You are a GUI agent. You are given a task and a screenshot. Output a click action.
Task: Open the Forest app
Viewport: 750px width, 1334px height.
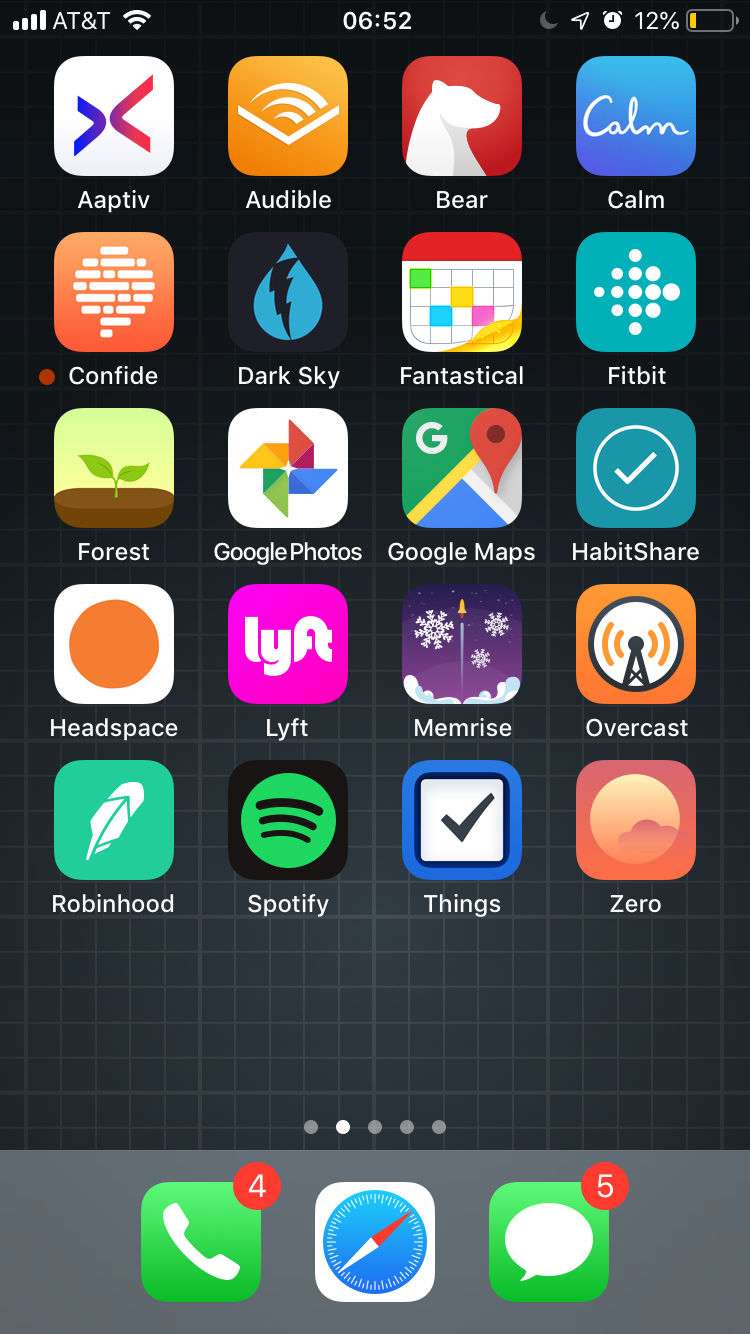coord(114,468)
